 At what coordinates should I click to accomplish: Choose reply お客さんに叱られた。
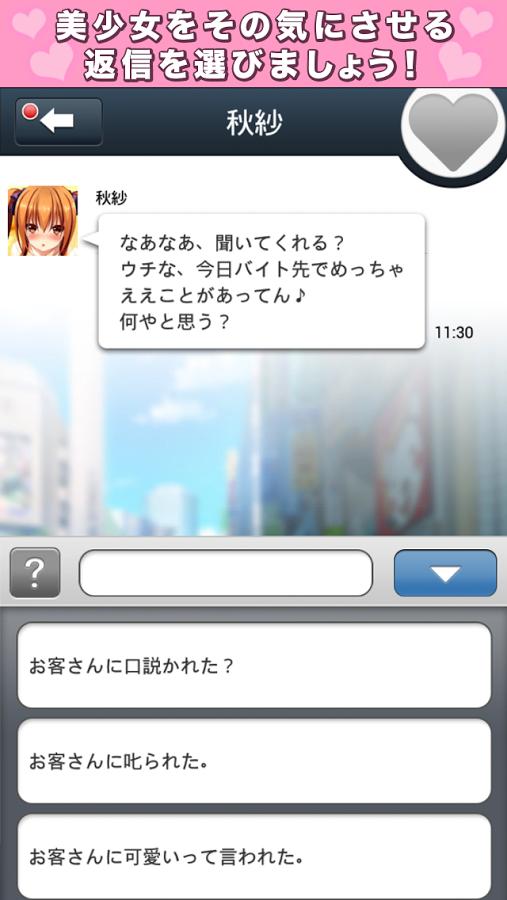pos(254,761)
